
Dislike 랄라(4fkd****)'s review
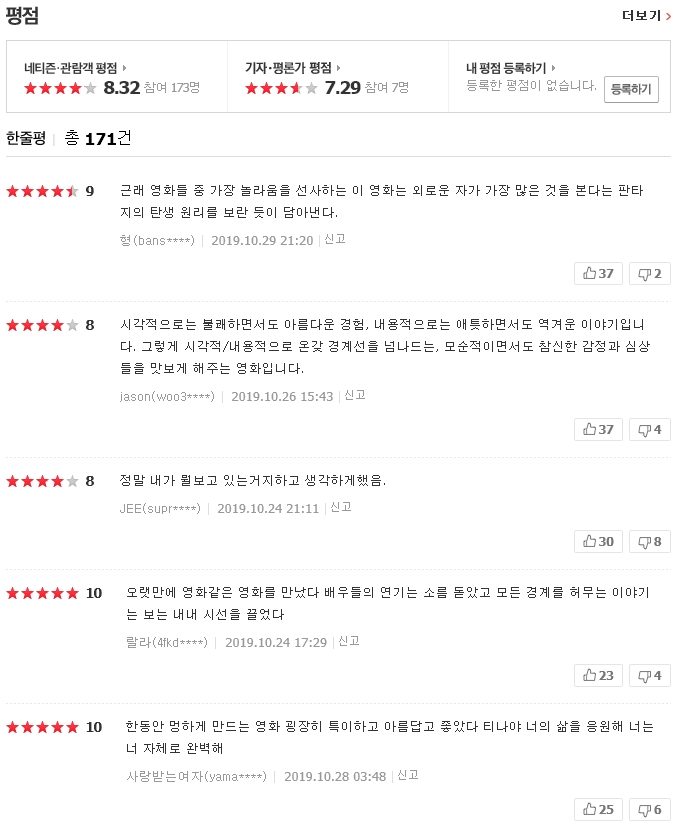[x=650, y=675]
